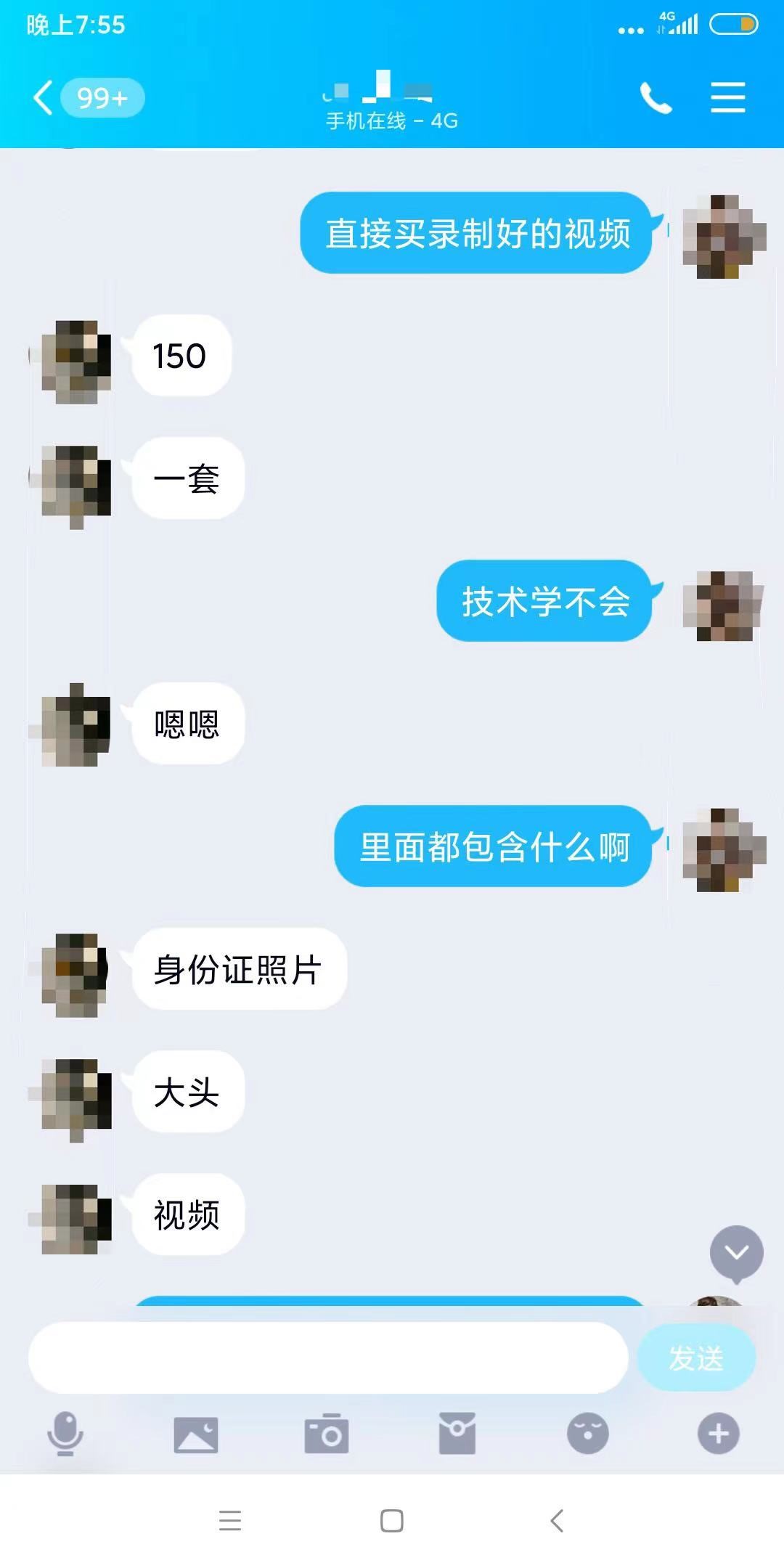
Task: Tap the system back button
Action: (x=557, y=1521)
